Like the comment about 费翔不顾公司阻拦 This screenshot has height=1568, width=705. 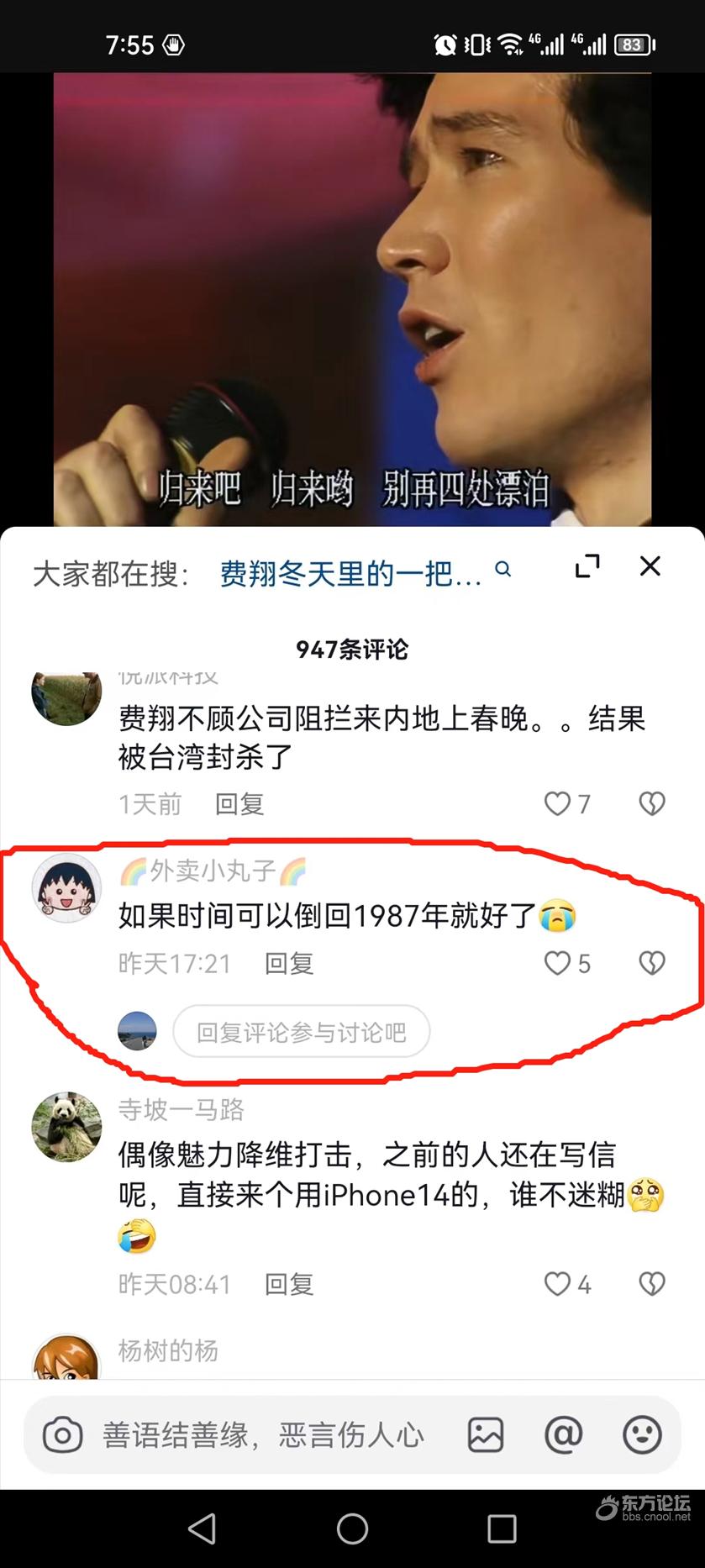coord(558,804)
